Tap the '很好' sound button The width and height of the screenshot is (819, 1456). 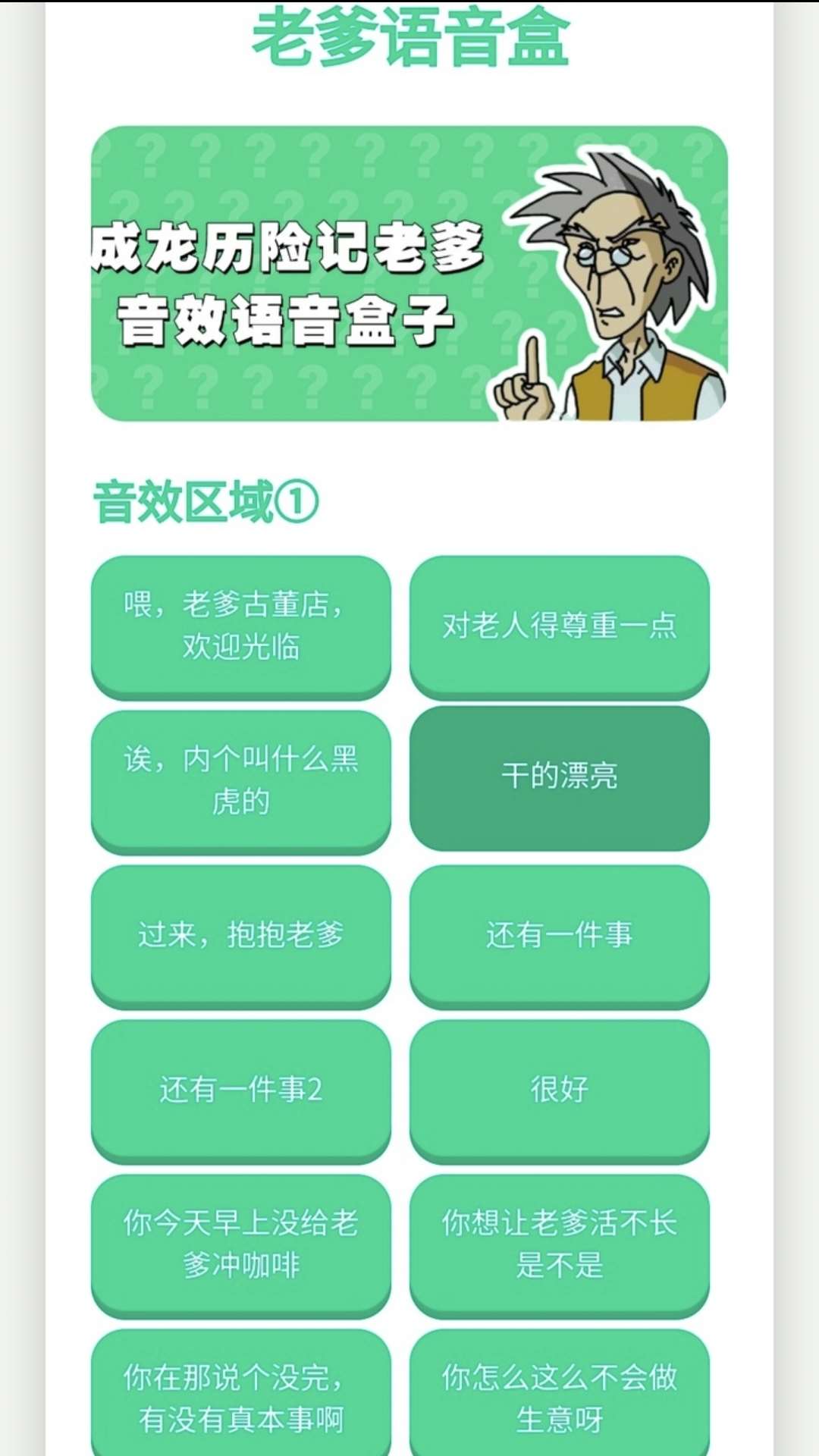pyautogui.click(x=560, y=1090)
